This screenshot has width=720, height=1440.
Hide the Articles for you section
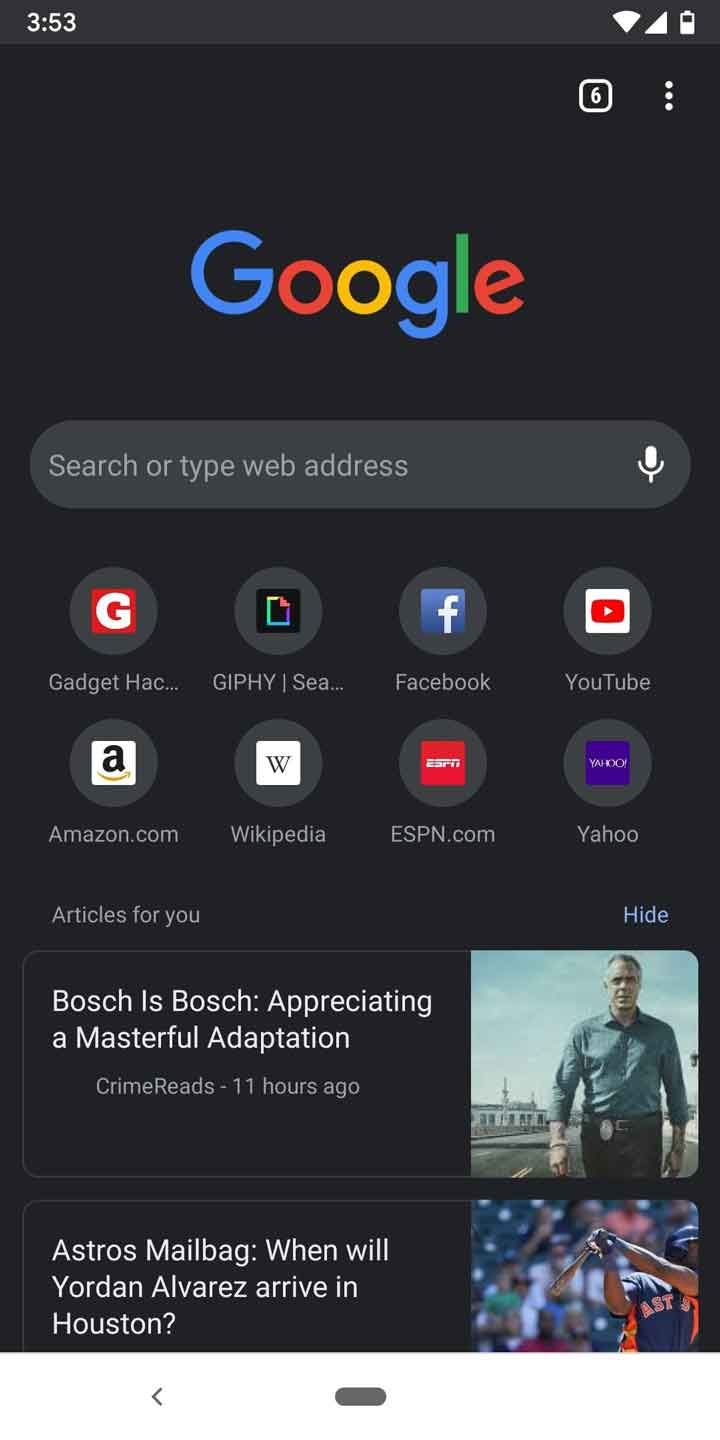pyautogui.click(x=645, y=914)
